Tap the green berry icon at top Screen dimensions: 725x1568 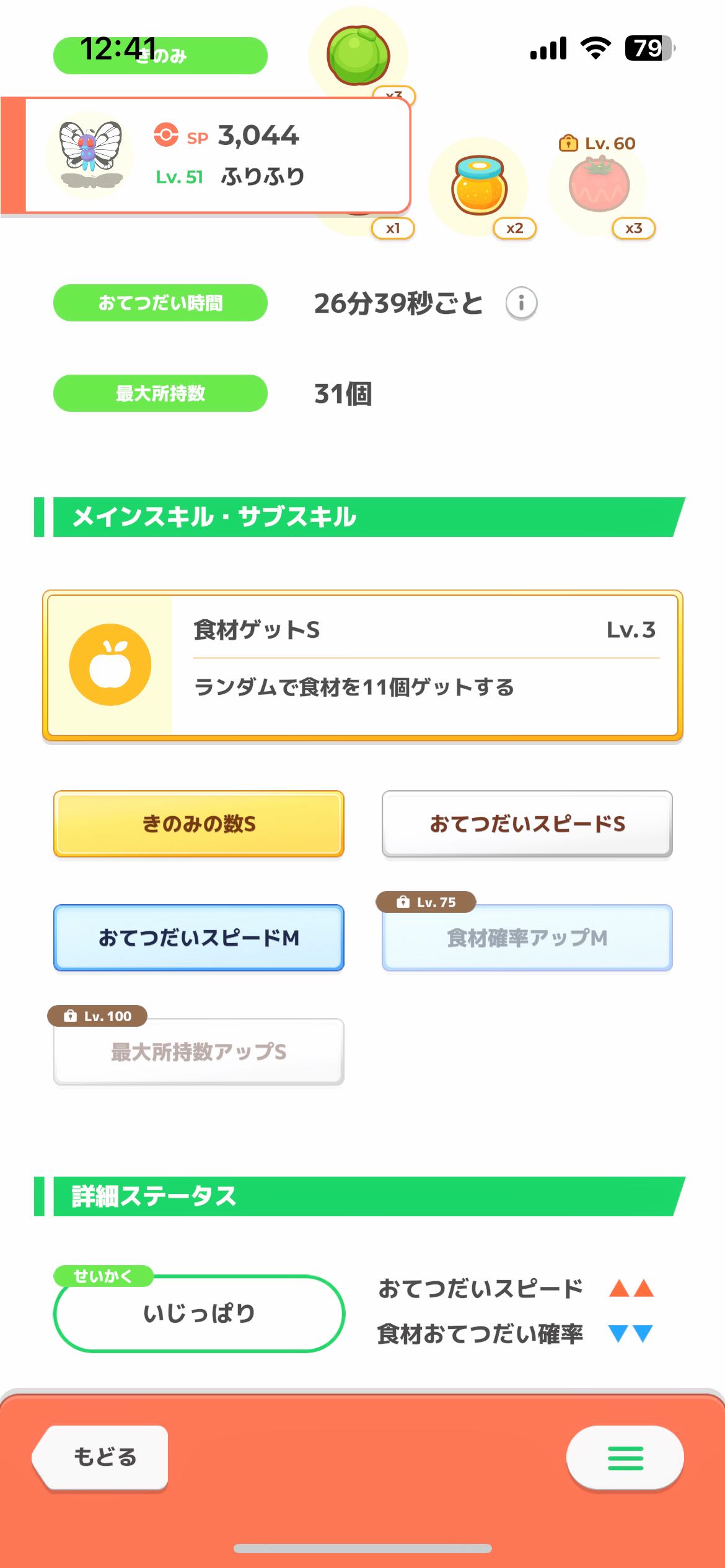358,56
